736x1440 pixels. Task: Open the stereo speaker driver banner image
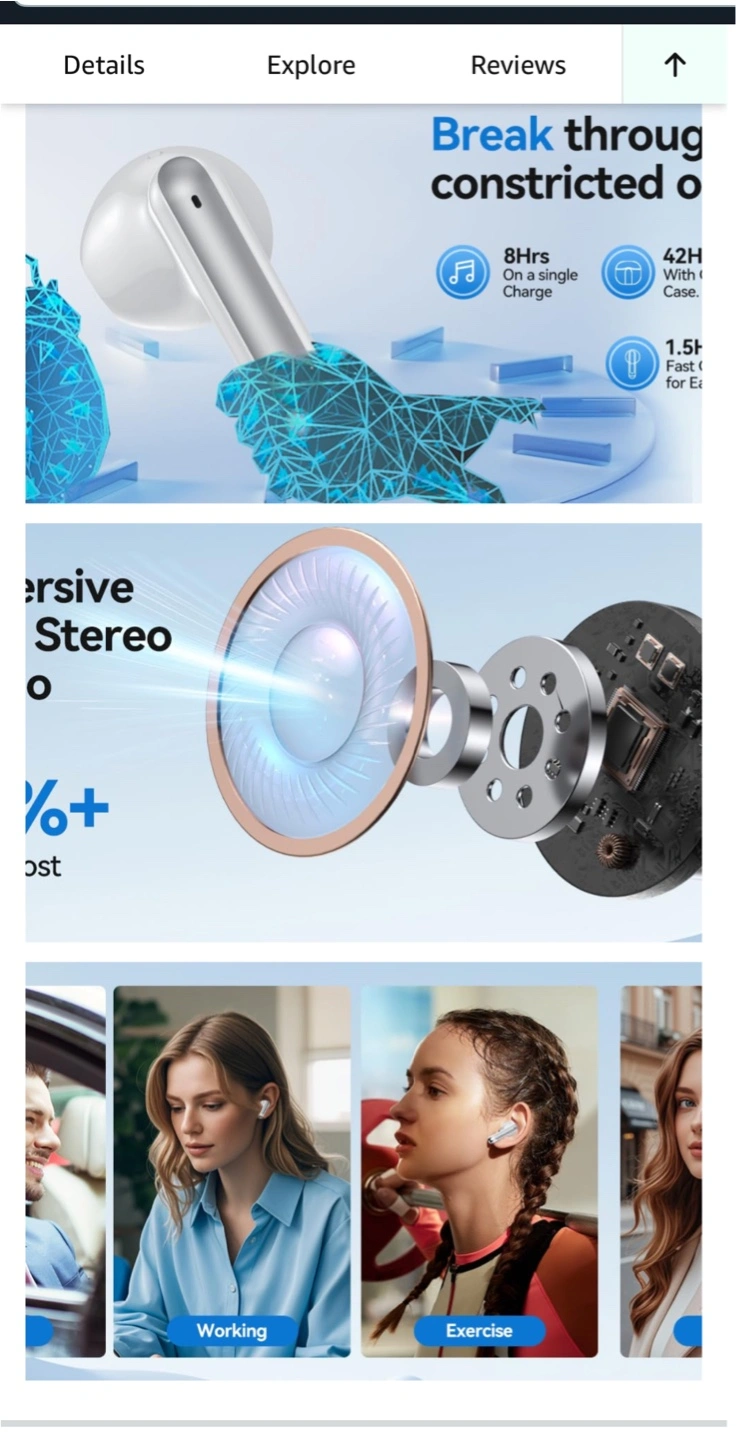[363, 732]
